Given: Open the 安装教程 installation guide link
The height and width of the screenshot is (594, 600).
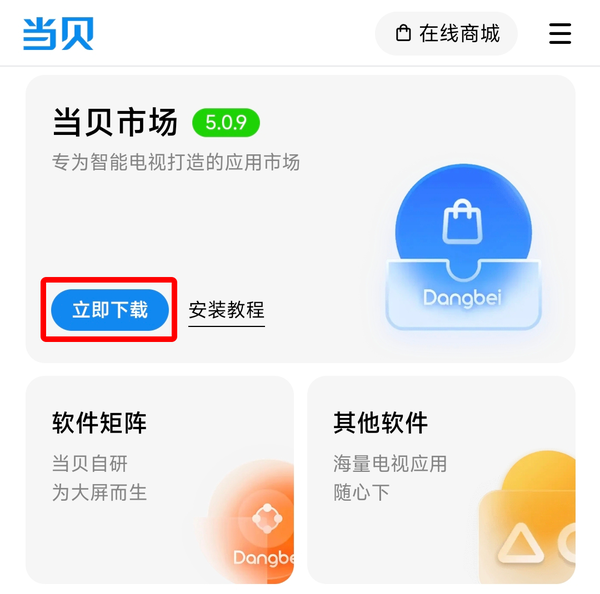Looking at the screenshot, I should (x=227, y=310).
